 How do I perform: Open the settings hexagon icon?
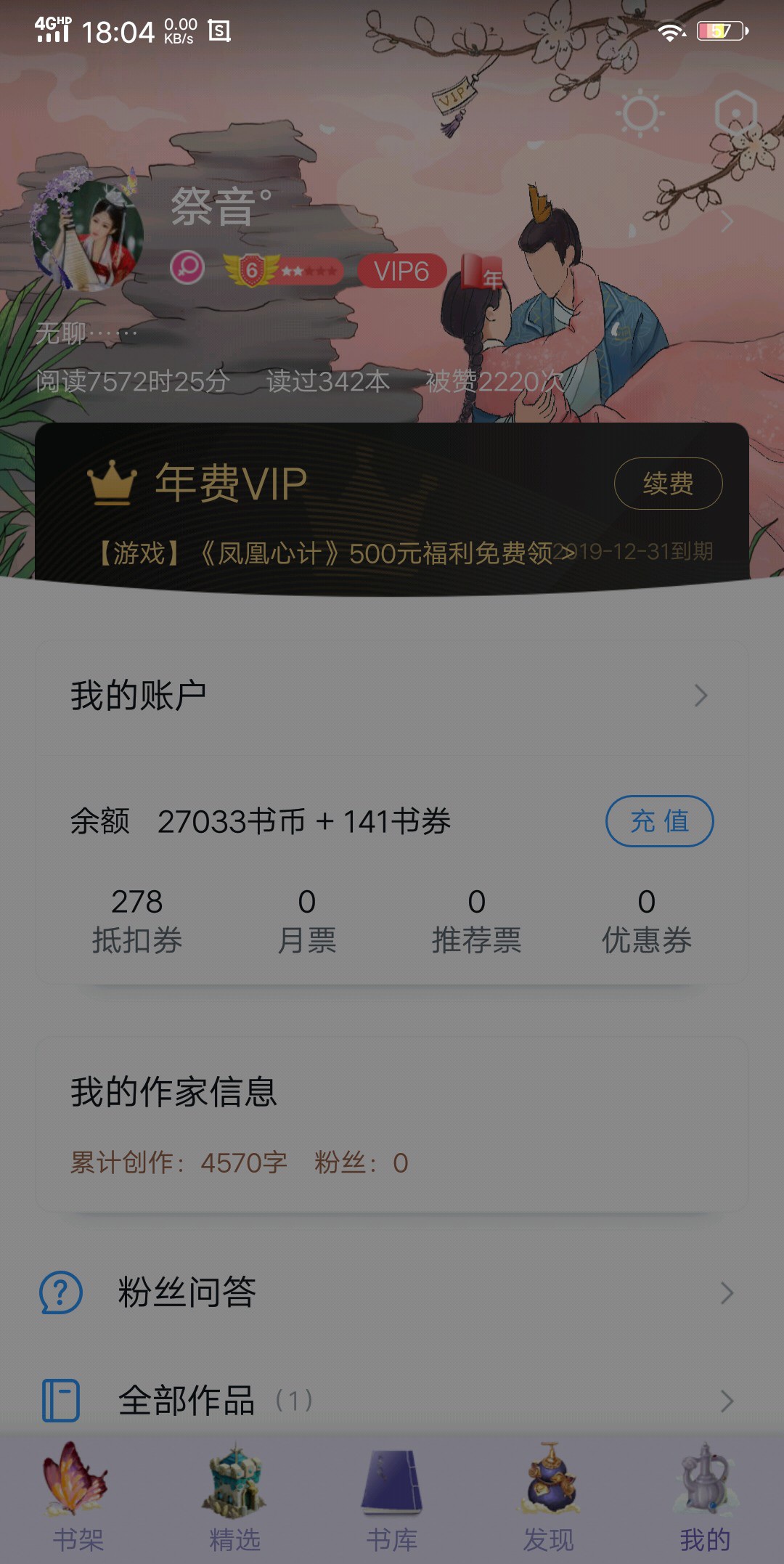pyautogui.click(x=735, y=113)
